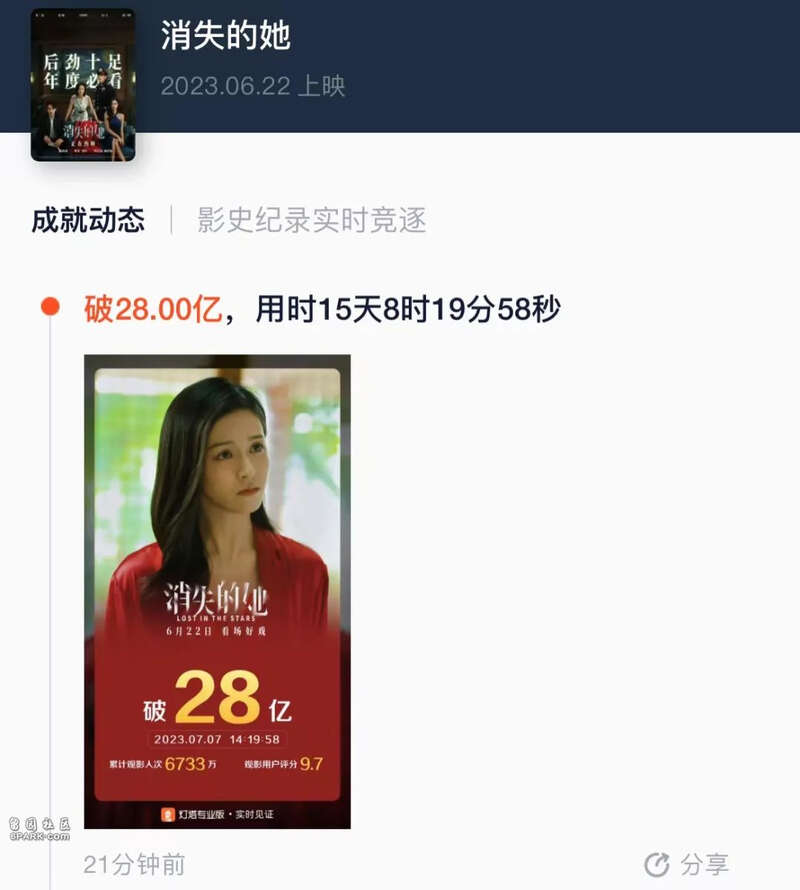This screenshot has height=890, width=800.
Task: Open the 消失的她 movie poster thumbnail
Action: point(83,85)
